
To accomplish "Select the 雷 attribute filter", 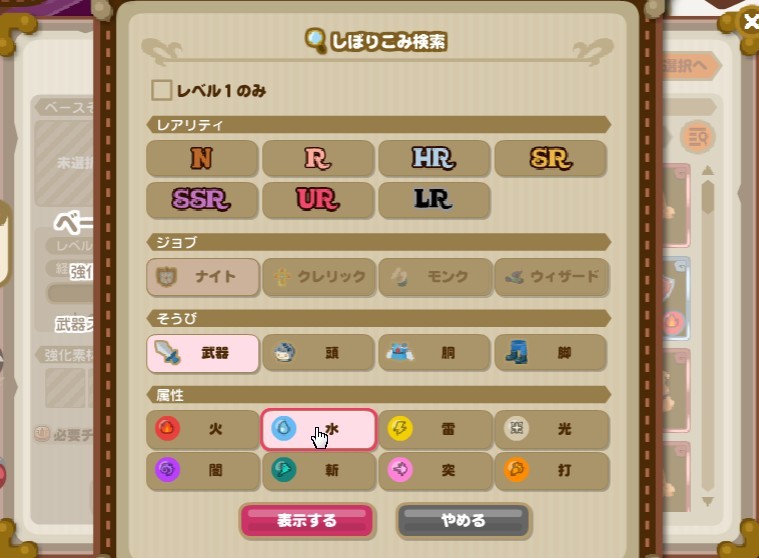I will pos(434,429).
